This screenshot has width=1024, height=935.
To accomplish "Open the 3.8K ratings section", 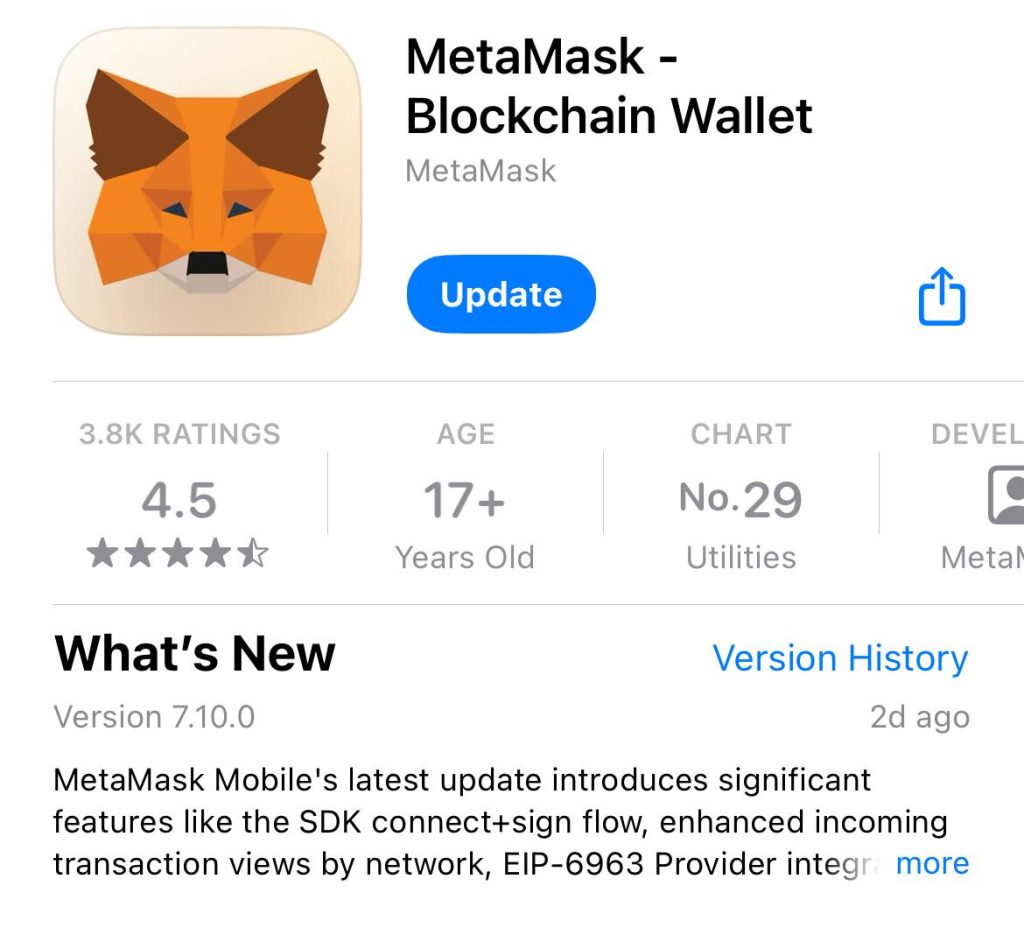I will [180, 499].
